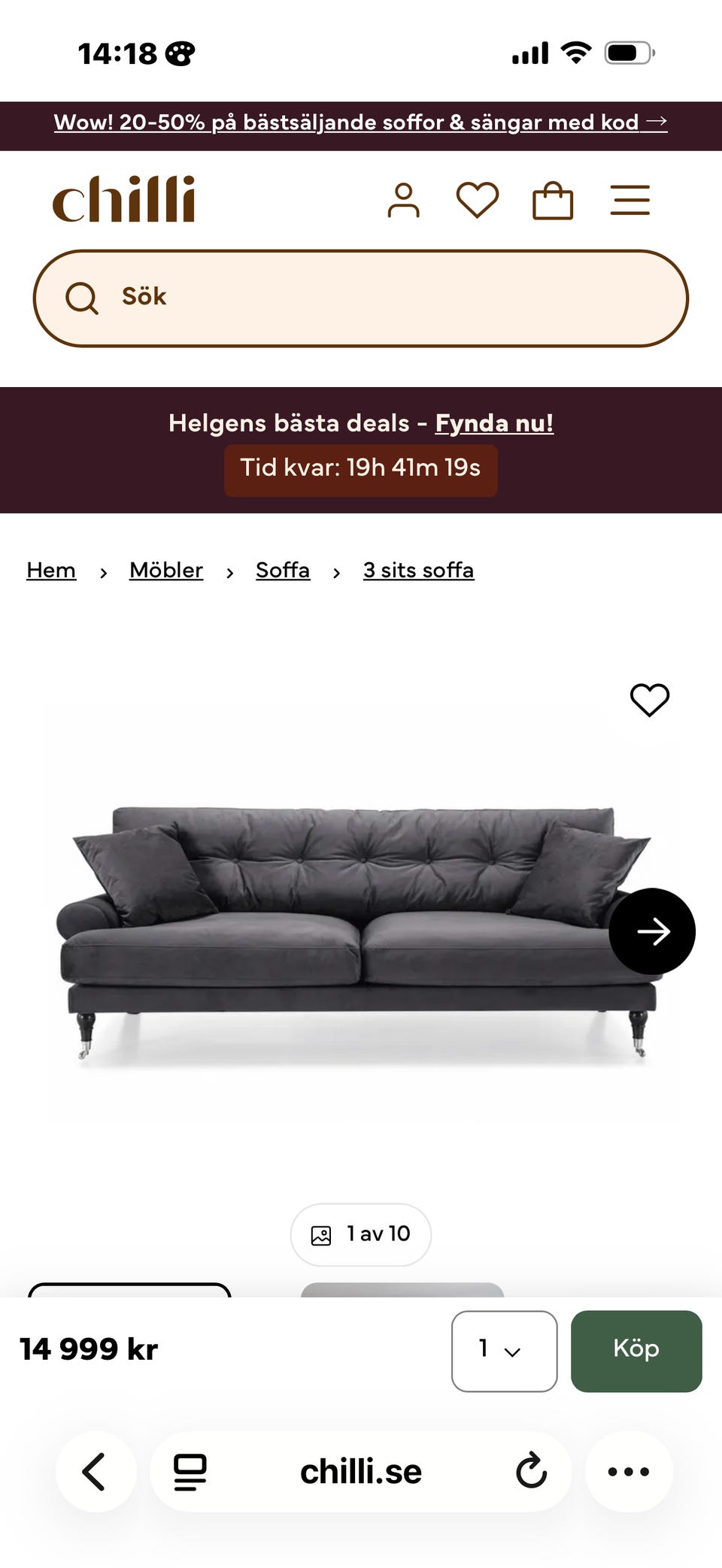Tap the Sök search field
722x1568 pixels.
(x=361, y=297)
